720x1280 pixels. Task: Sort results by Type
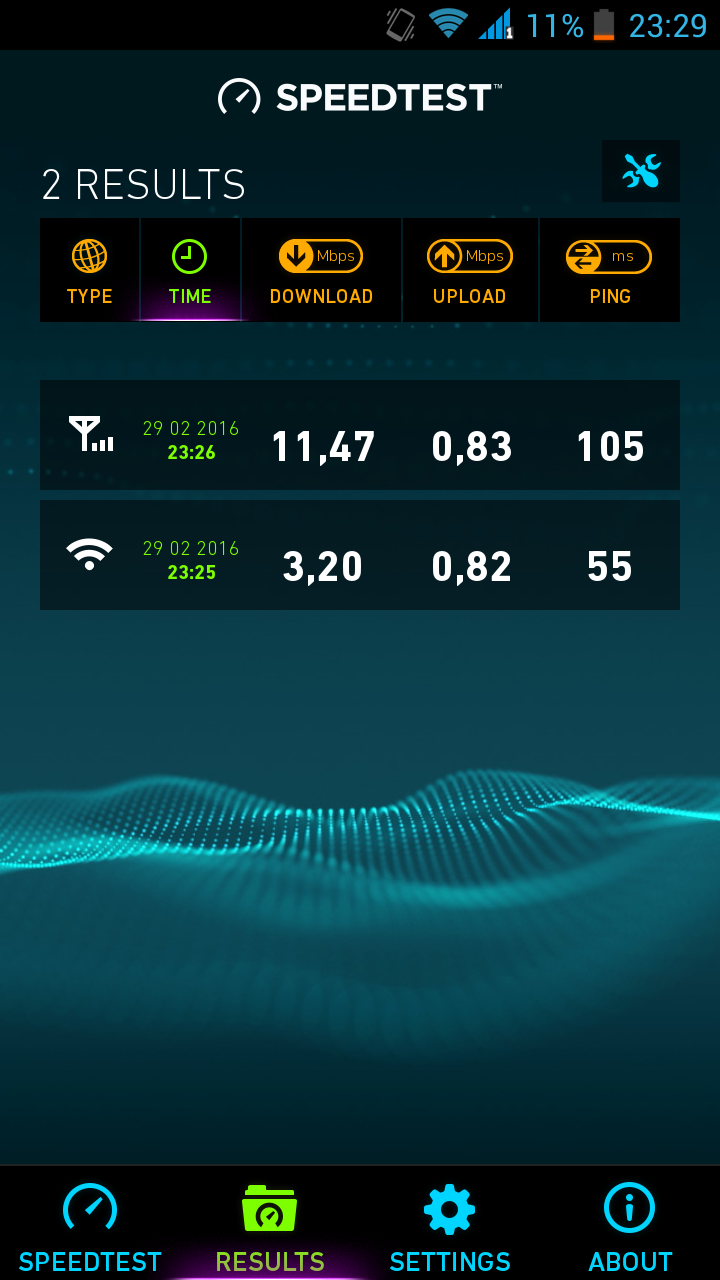click(90, 271)
